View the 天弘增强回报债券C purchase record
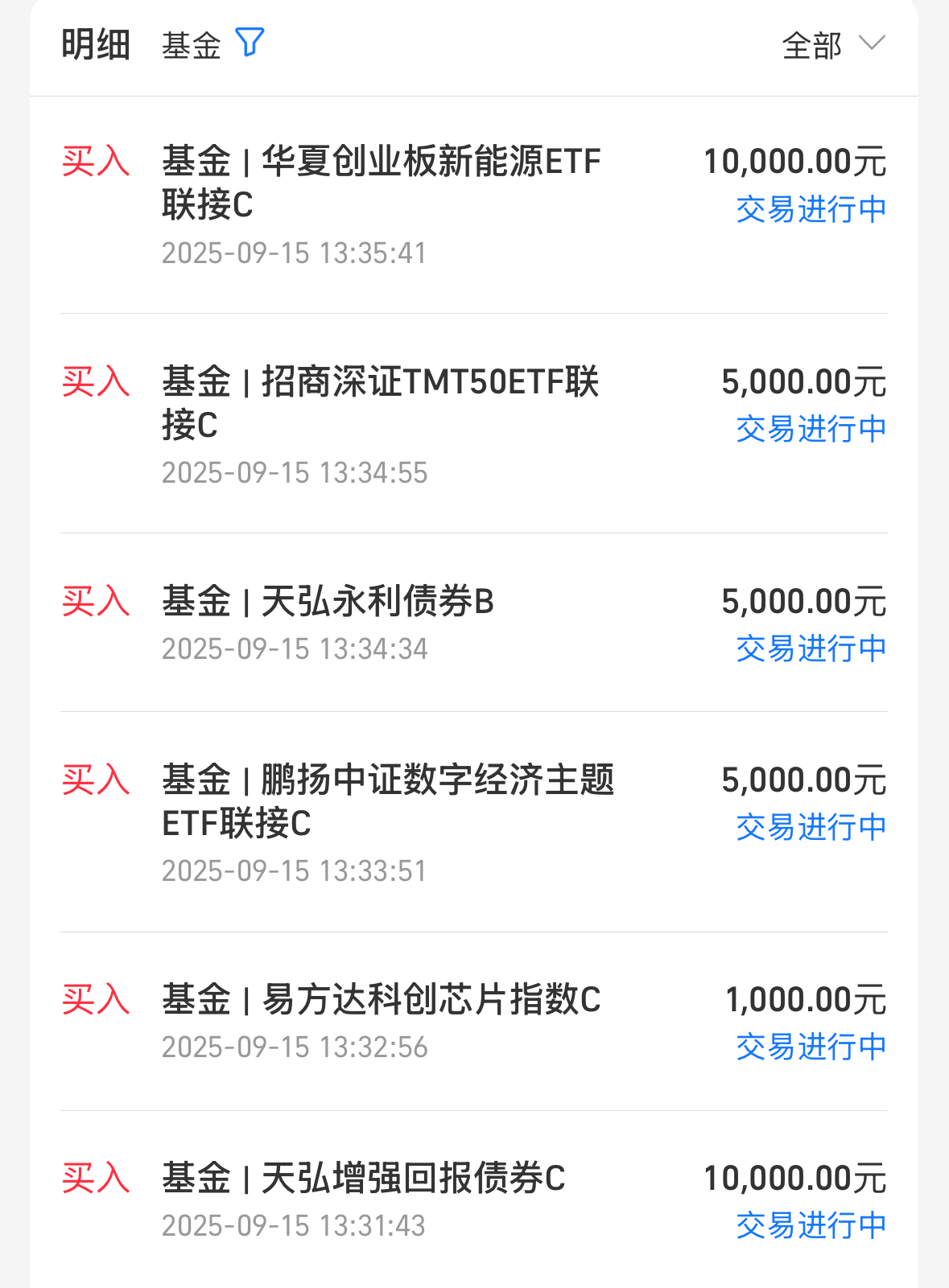 [474, 1200]
